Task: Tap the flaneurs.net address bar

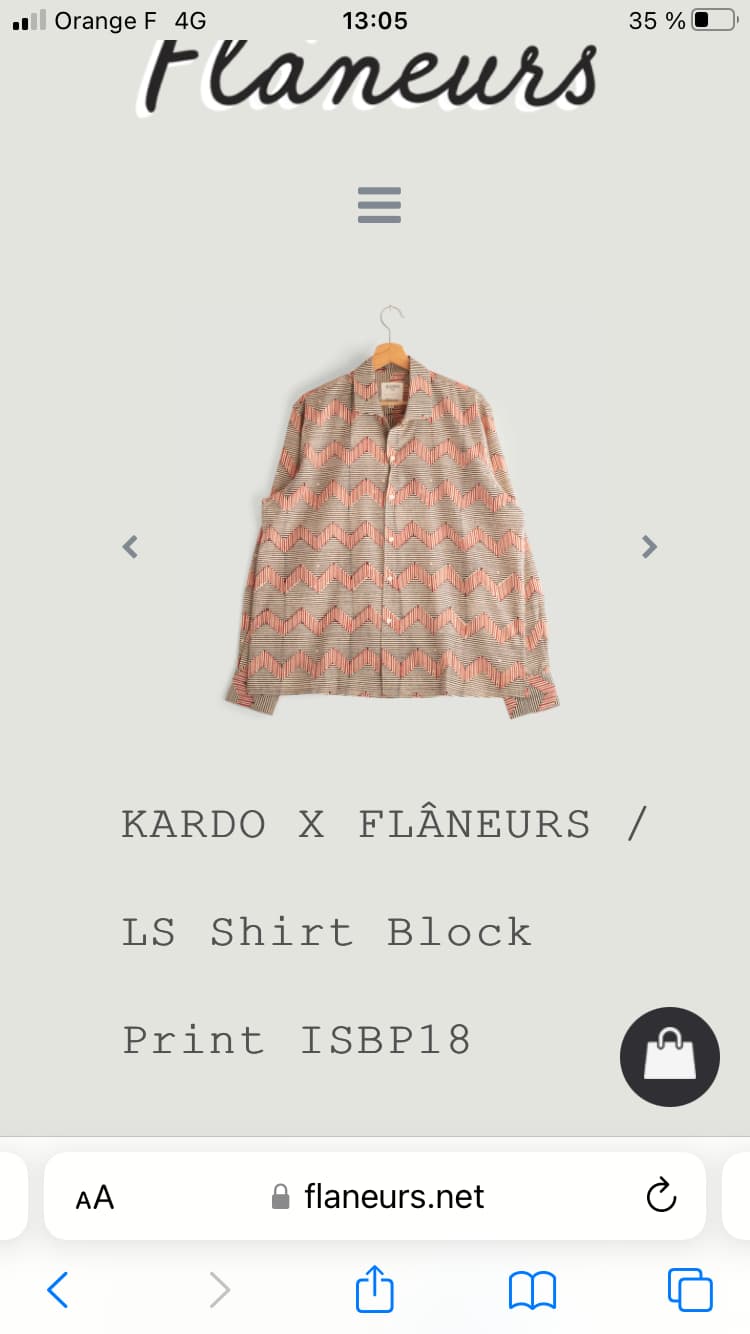Action: coord(380,1196)
